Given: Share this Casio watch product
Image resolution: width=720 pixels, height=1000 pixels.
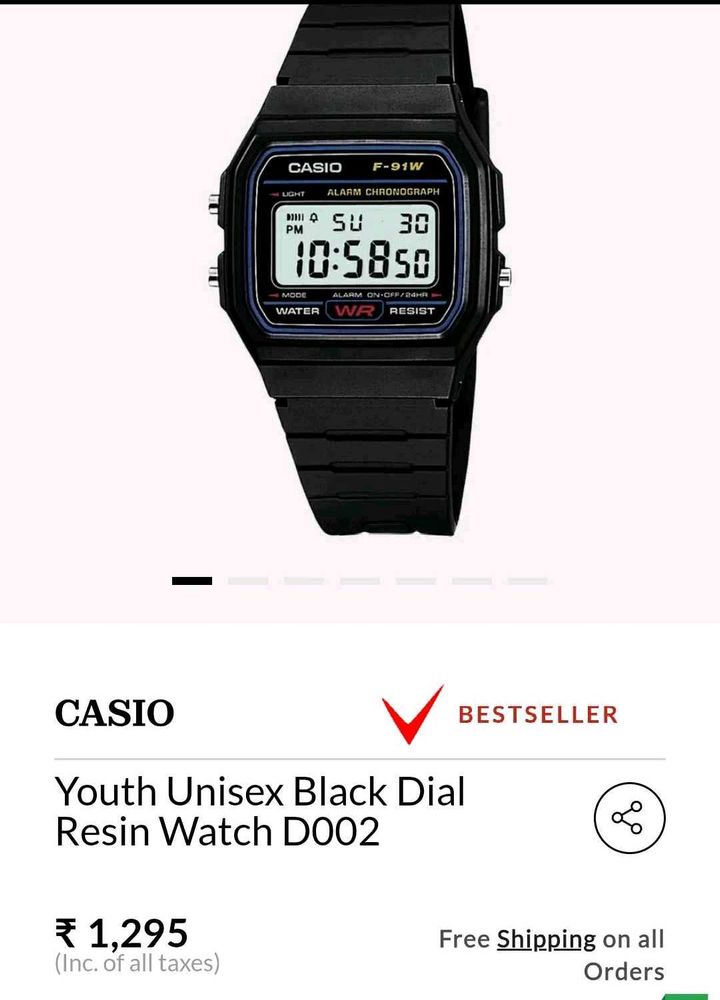Looking at the screenshot, I should [x=628, y=818].
